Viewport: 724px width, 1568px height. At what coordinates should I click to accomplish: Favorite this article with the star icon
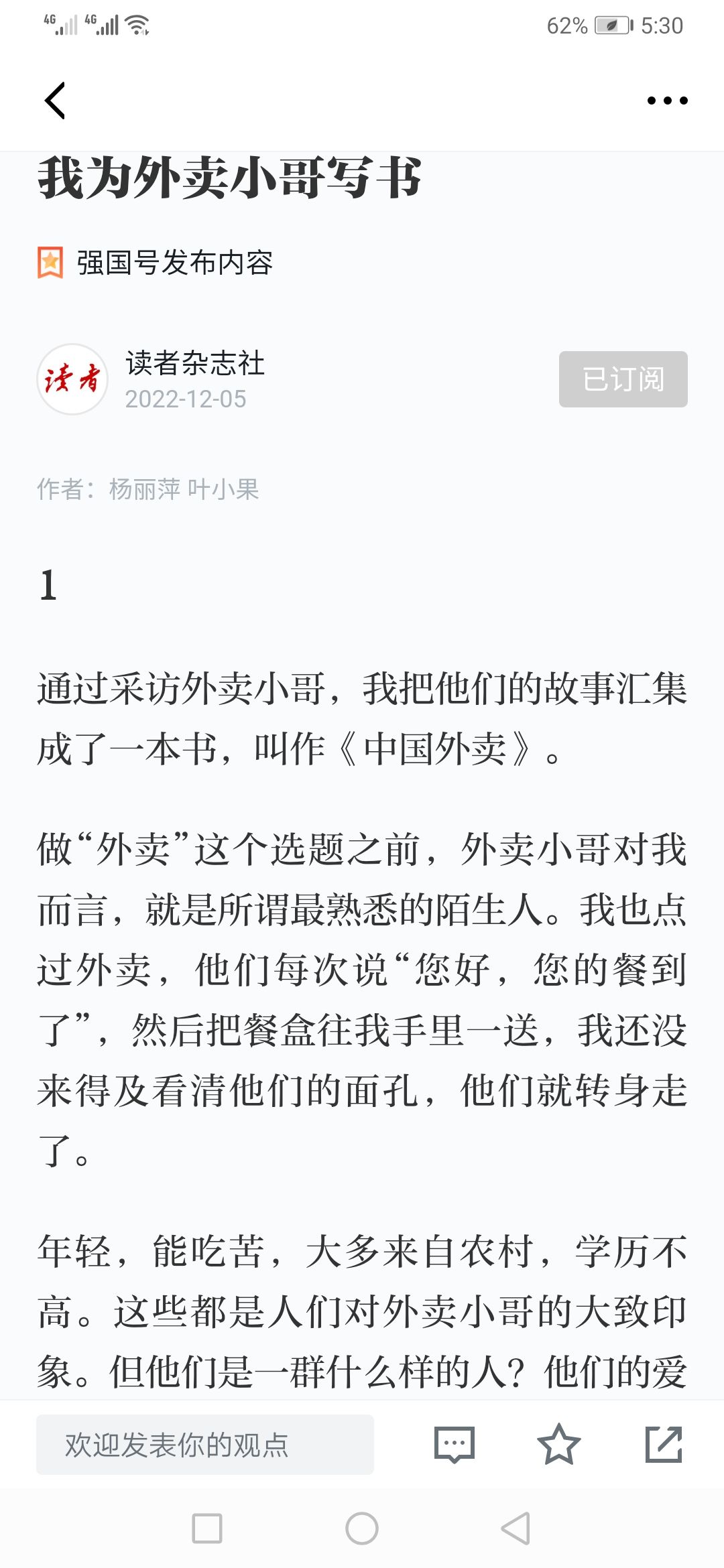(x=558, y=1445)
